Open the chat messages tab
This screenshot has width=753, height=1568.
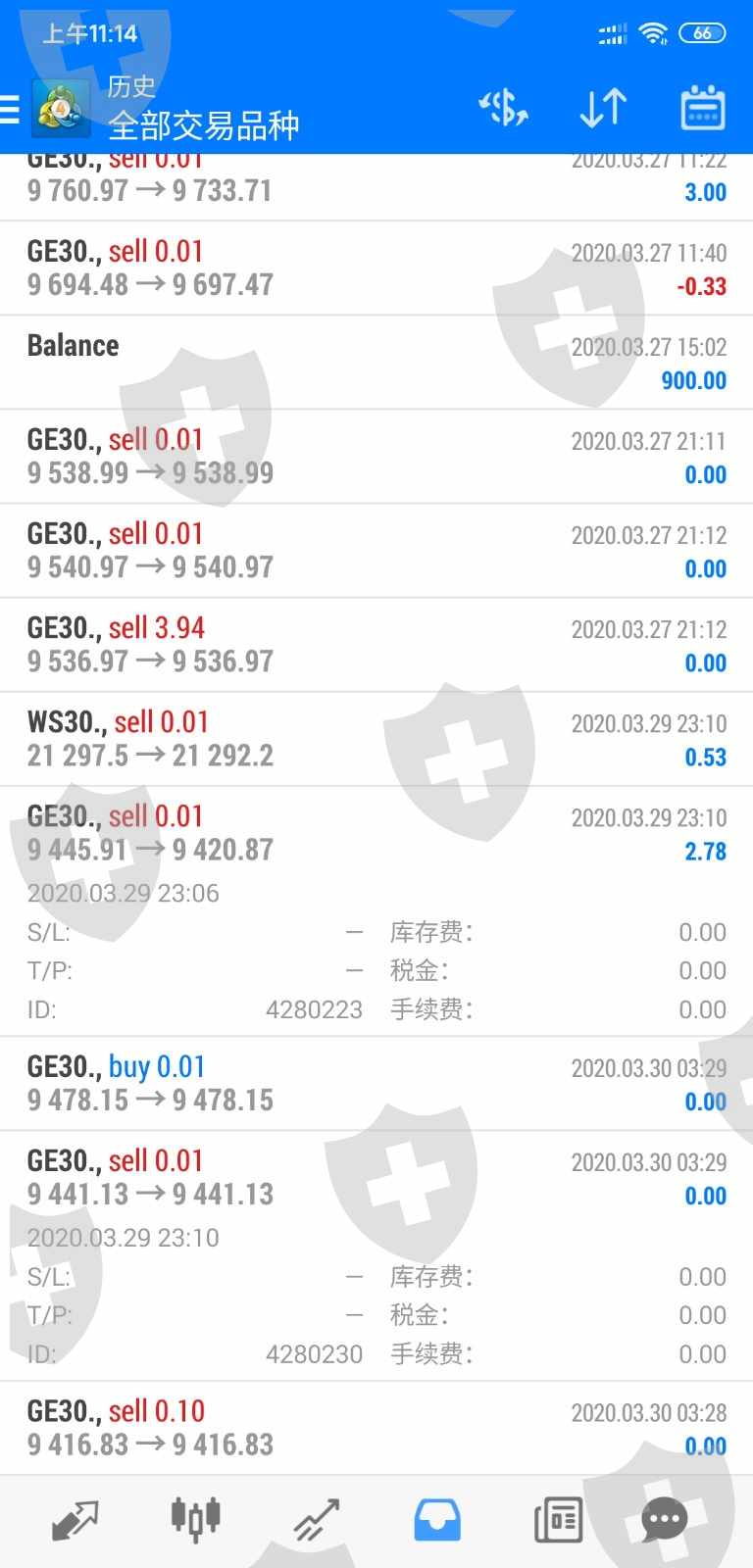pyautogui.click(x=665, y=1520)
